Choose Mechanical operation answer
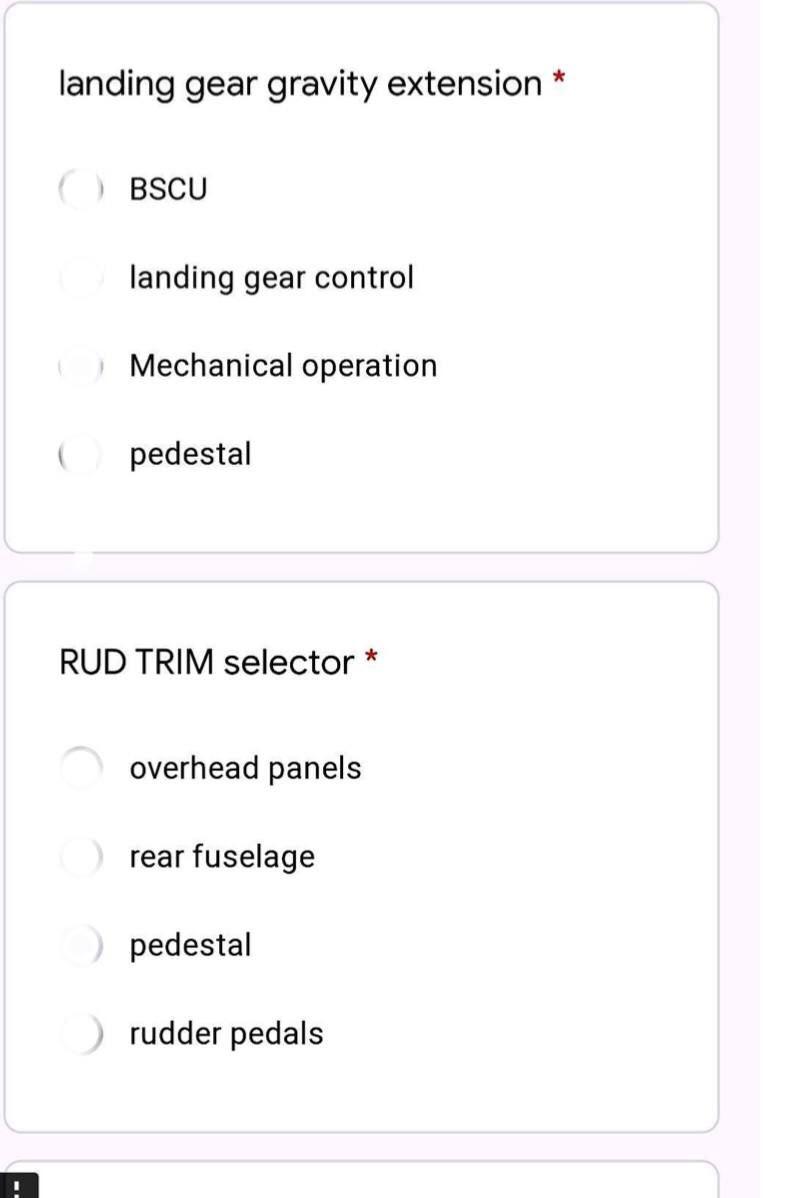Screen dimensions: 786x1198 [79, 365]
